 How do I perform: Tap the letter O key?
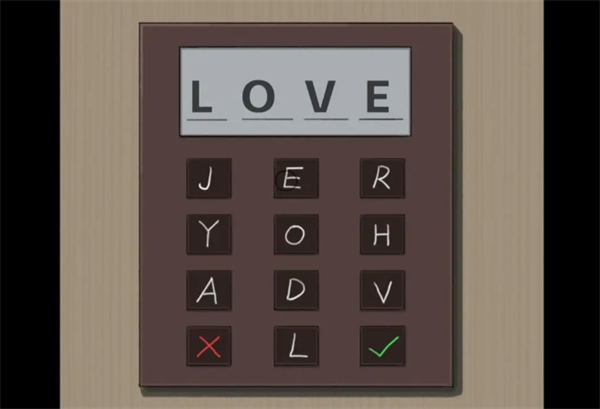click(296, 235)
